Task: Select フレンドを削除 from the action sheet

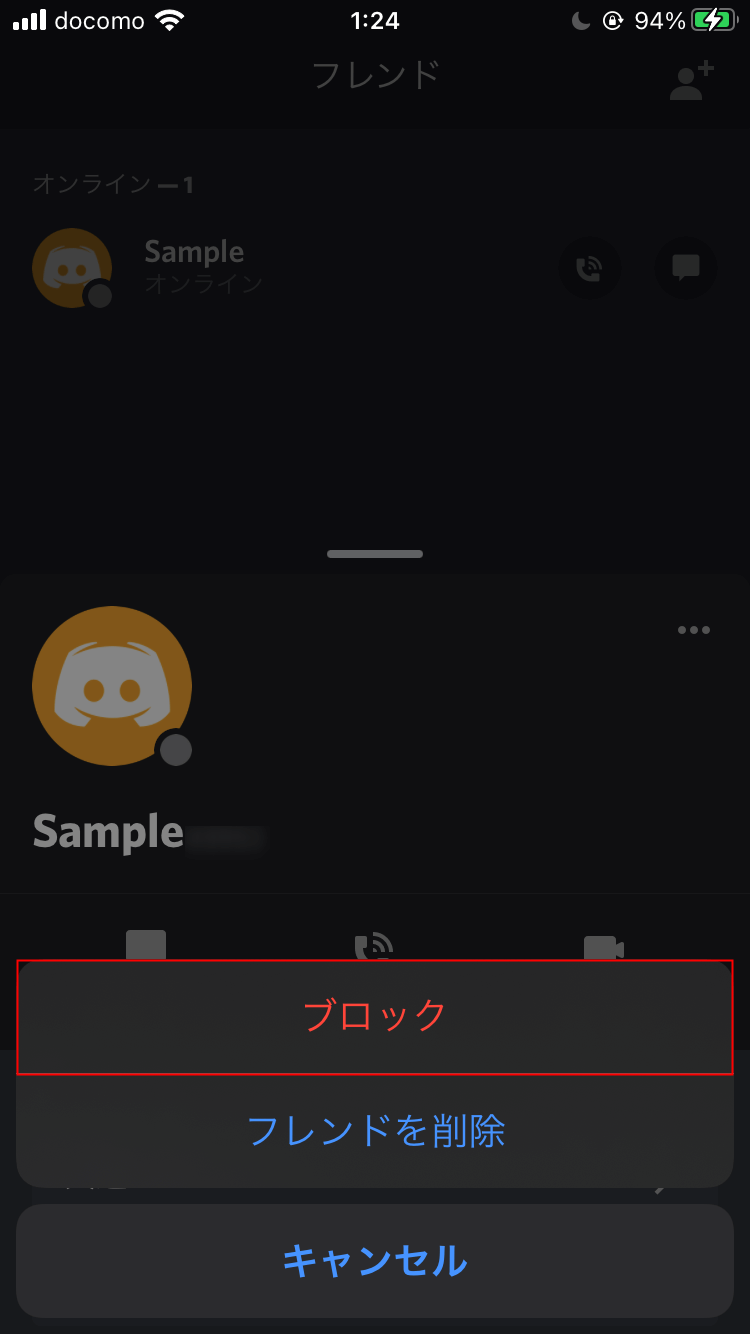Action: click(375, 1130)
